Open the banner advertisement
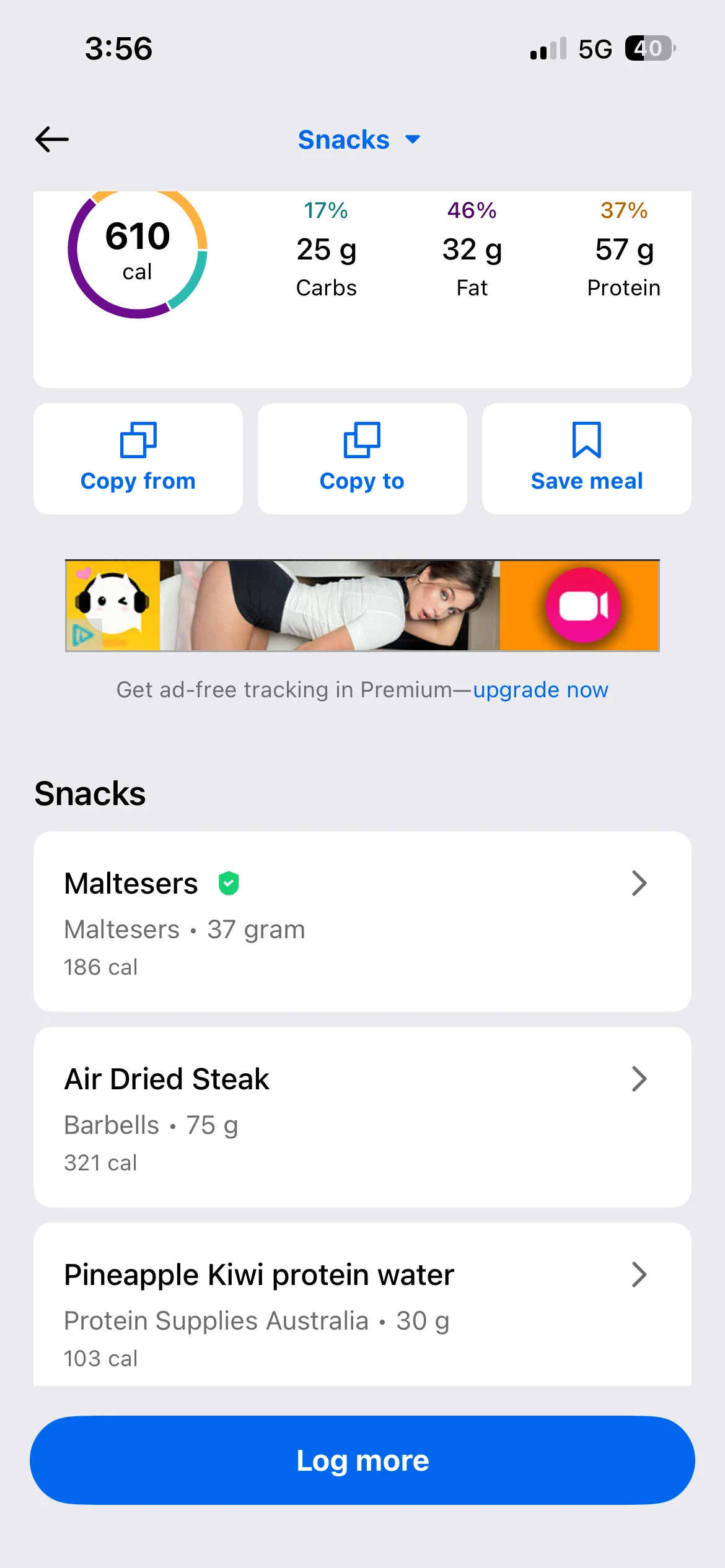725x1568 pixels. (362, 606)
